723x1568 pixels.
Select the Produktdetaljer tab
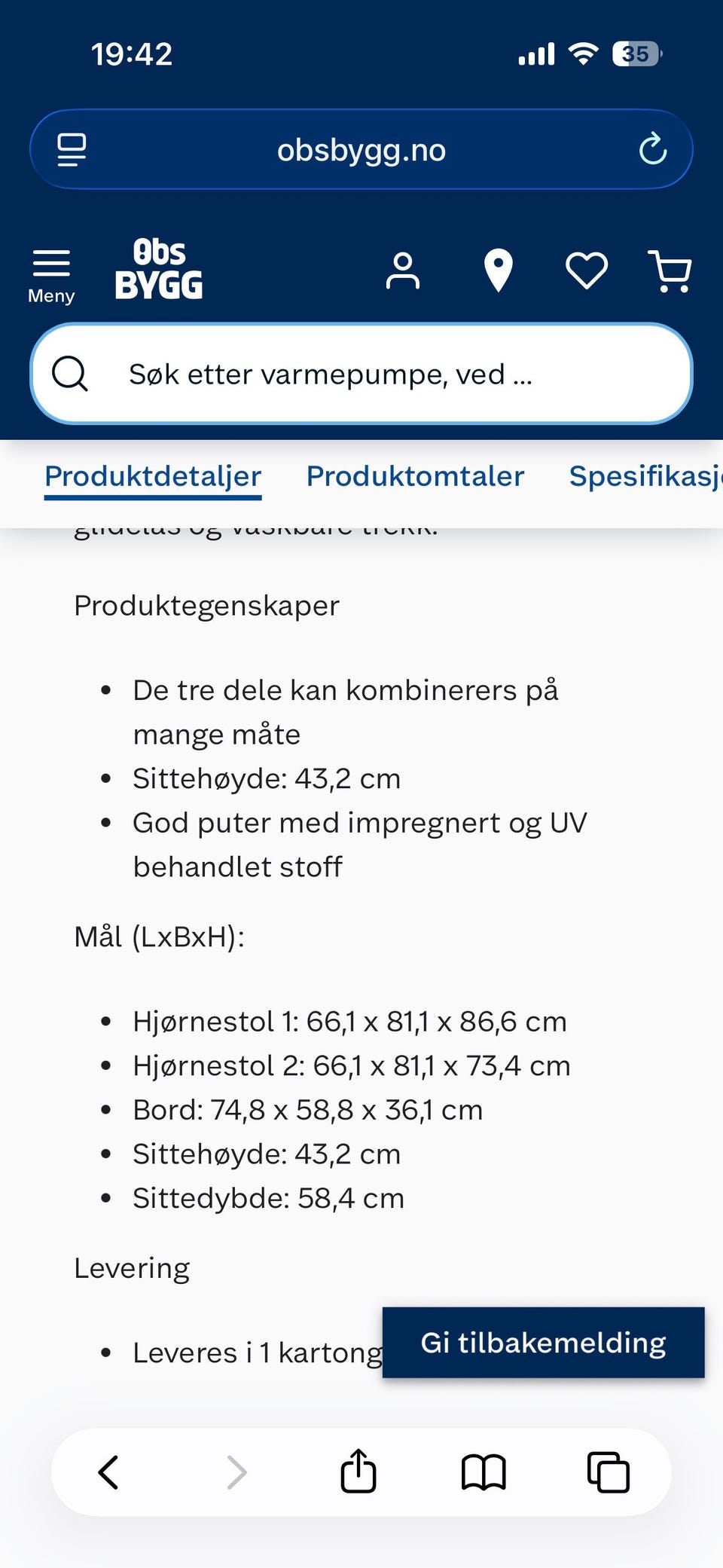(x=152, y=476)
